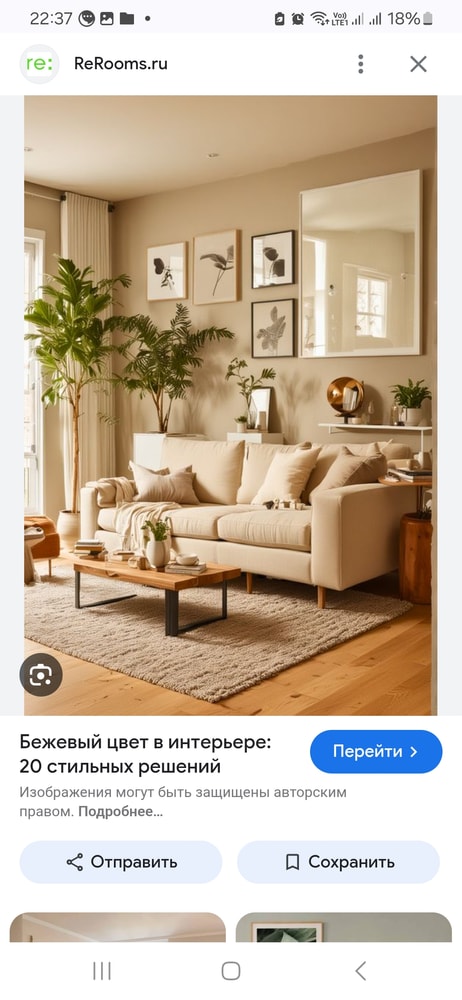Image resolution: width=462 pixels, height=1000 pixels.
Task: Open the second related image with framed leaf
Action: [344, 927]
